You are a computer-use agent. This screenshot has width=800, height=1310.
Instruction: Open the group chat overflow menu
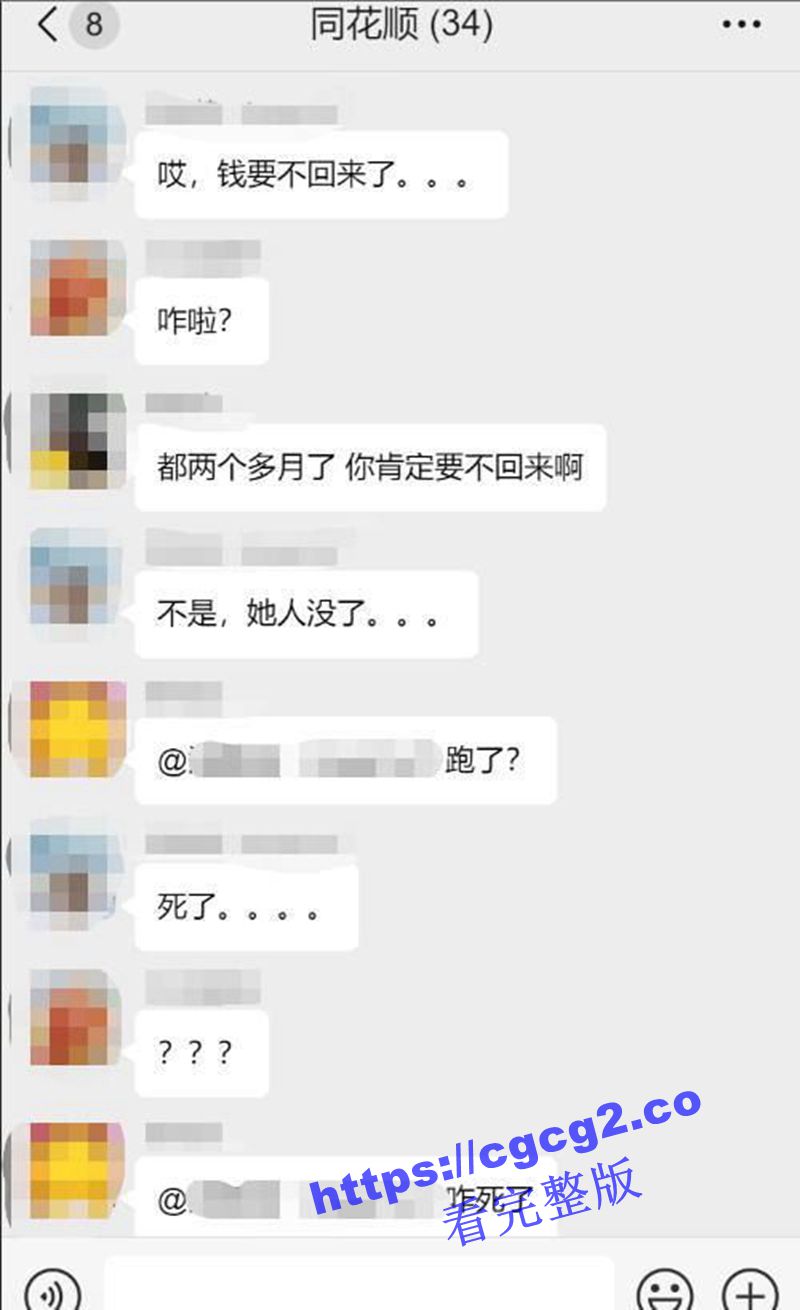click(x=741, y=25)
